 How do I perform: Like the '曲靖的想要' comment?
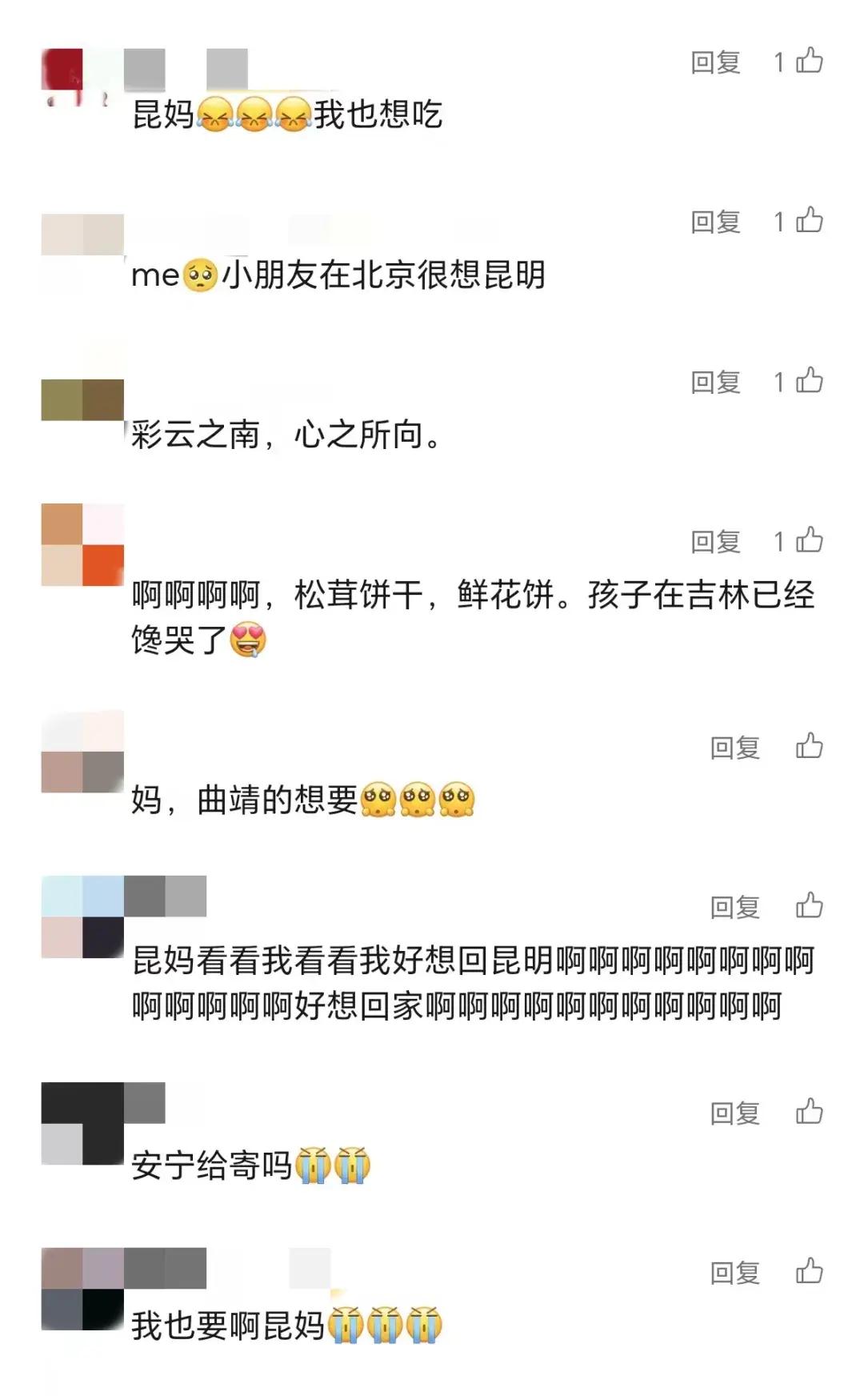(x=809, y=746)
